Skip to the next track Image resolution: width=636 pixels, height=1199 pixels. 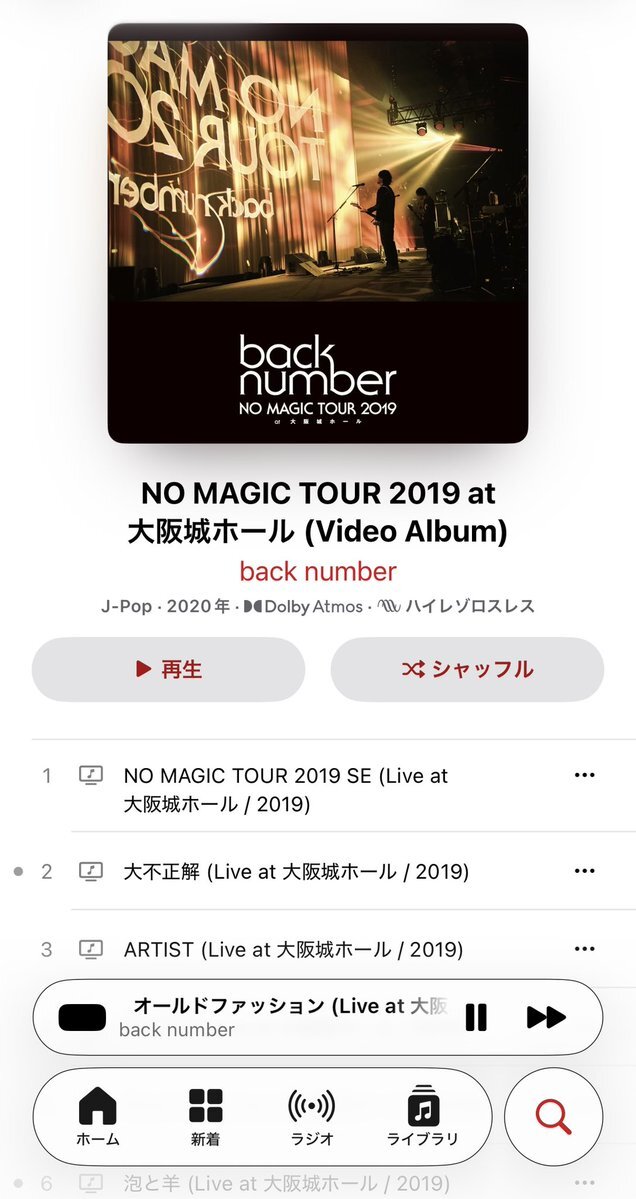click(547, 1018)
